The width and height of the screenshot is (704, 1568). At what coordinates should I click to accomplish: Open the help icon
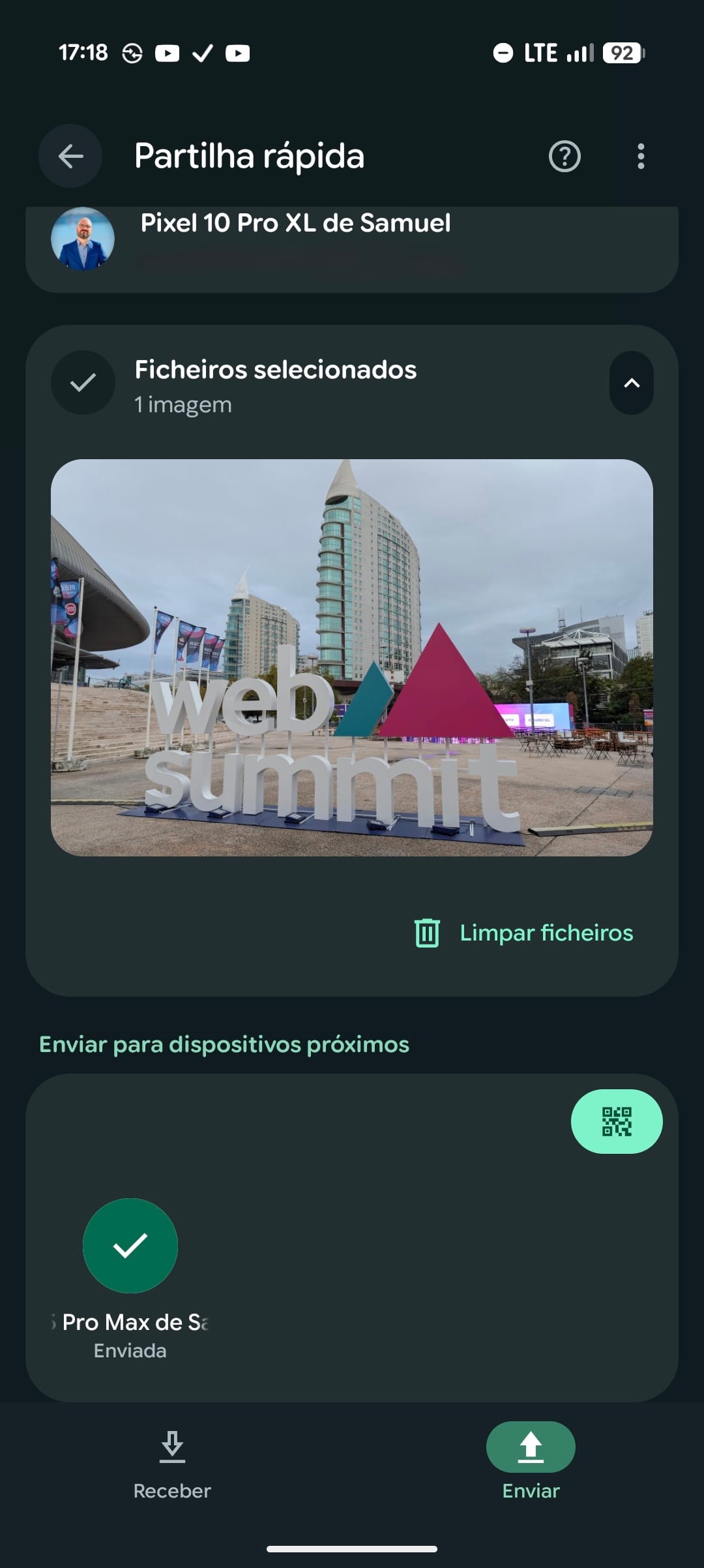click(565, 157)
